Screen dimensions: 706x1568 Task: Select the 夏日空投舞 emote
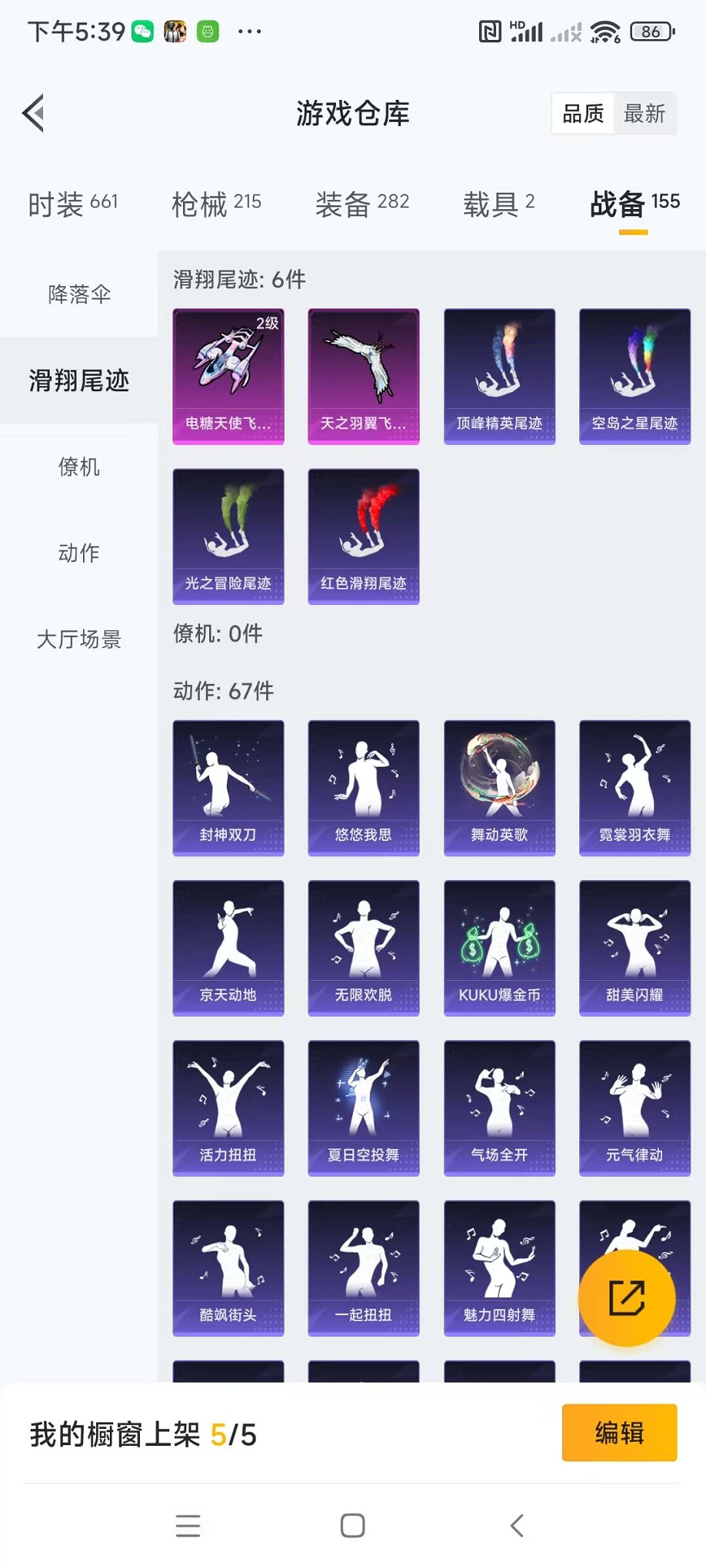[364, 1107]
